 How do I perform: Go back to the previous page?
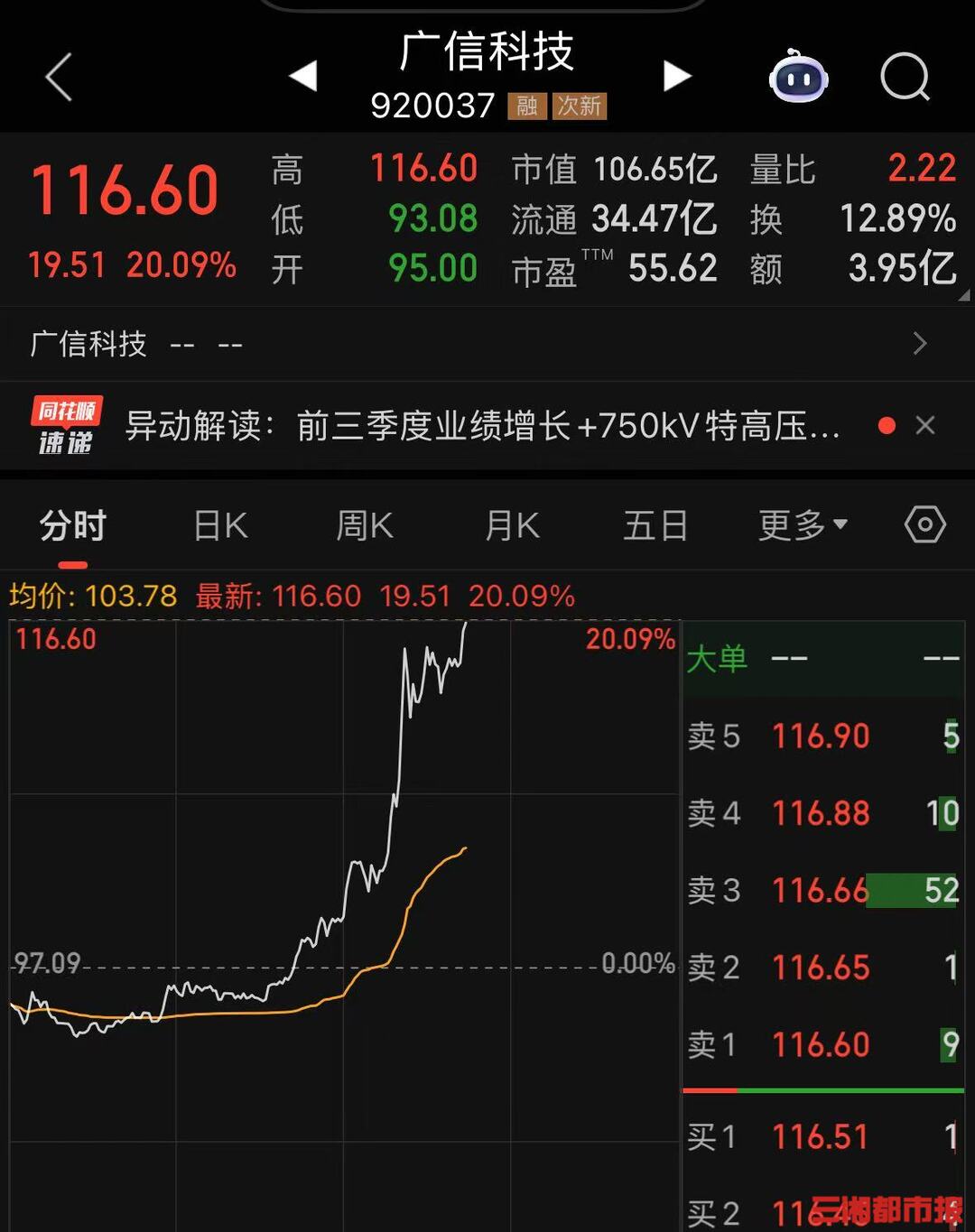(x=60, y=77)
